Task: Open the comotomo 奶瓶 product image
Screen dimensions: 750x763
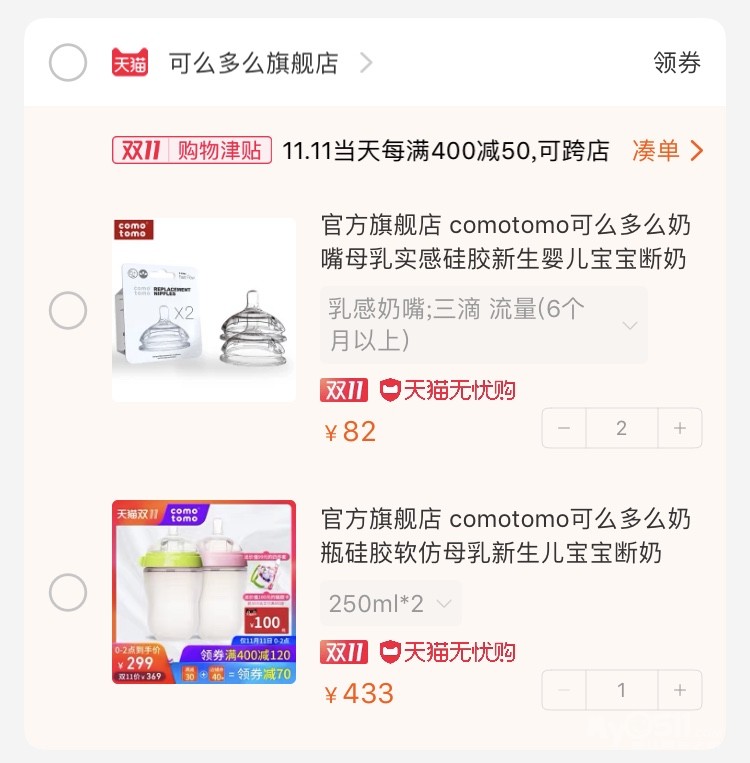Action: pos(204,592)
